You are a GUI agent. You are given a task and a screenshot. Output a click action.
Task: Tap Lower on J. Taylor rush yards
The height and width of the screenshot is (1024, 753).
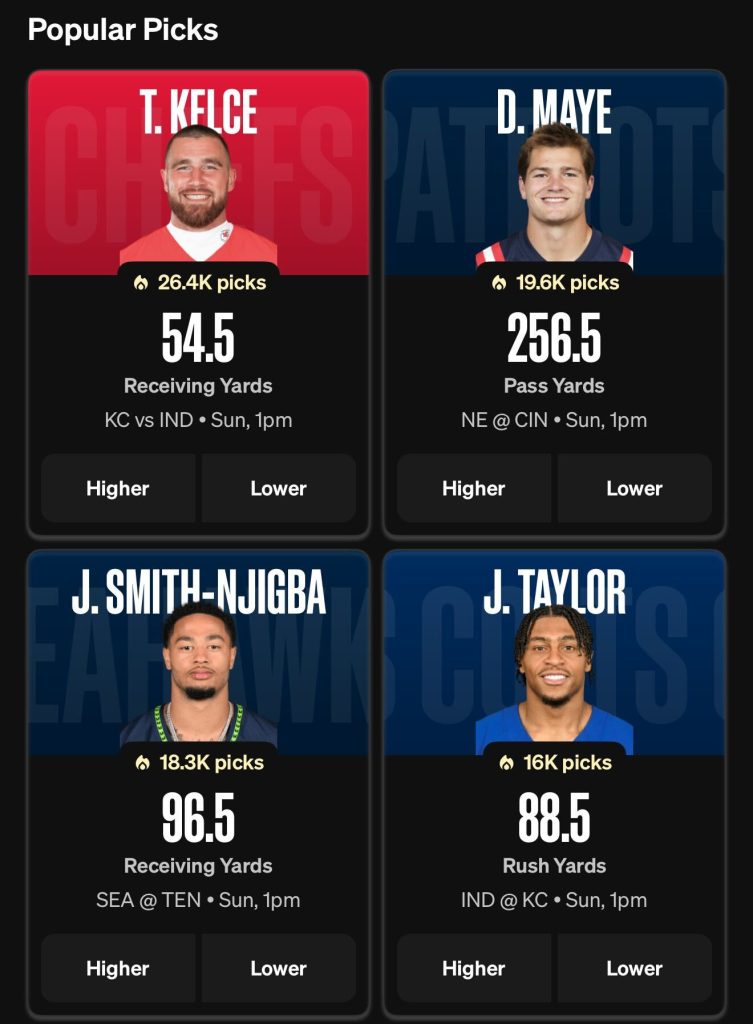tap(634, 968)
